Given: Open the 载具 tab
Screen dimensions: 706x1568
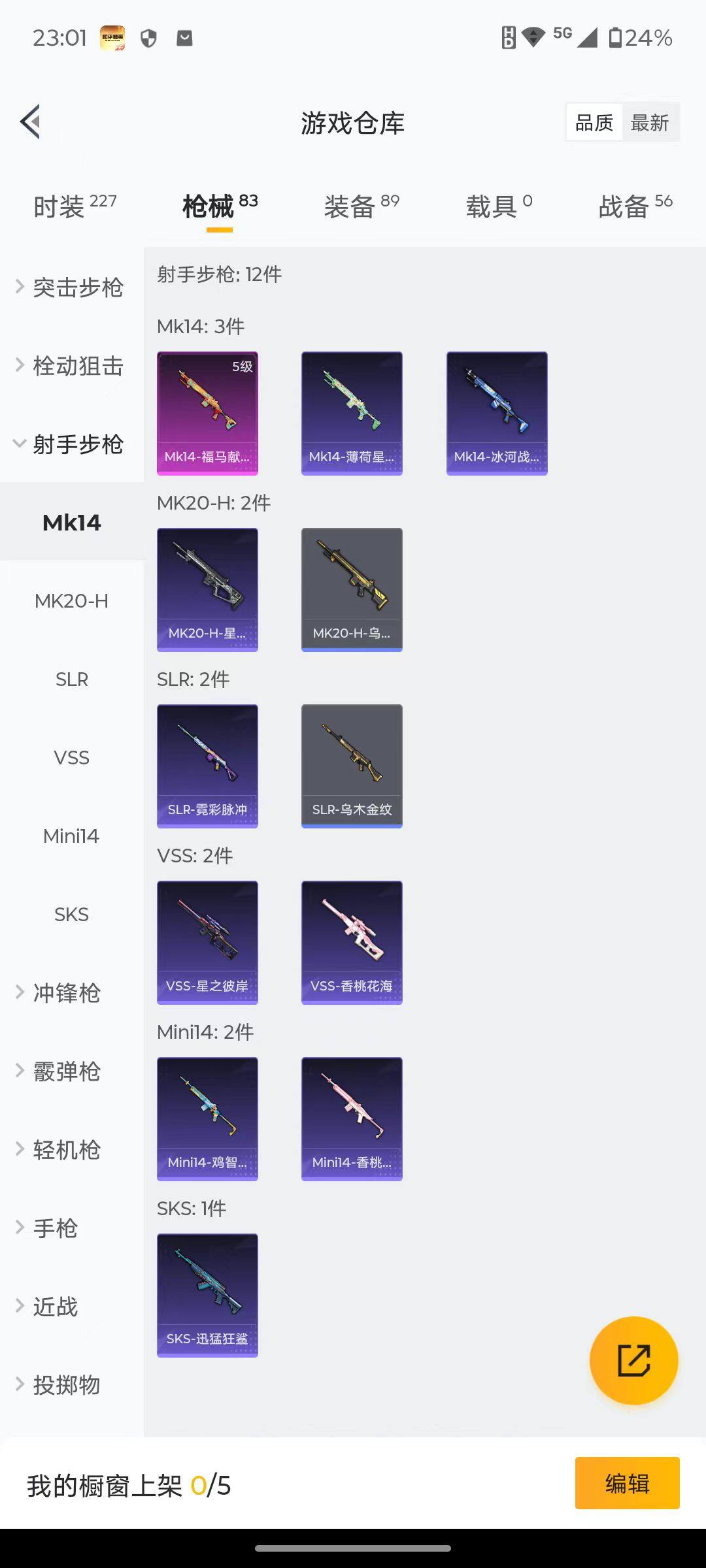Looking at the screenshot, I should click(x=498, y=206).
